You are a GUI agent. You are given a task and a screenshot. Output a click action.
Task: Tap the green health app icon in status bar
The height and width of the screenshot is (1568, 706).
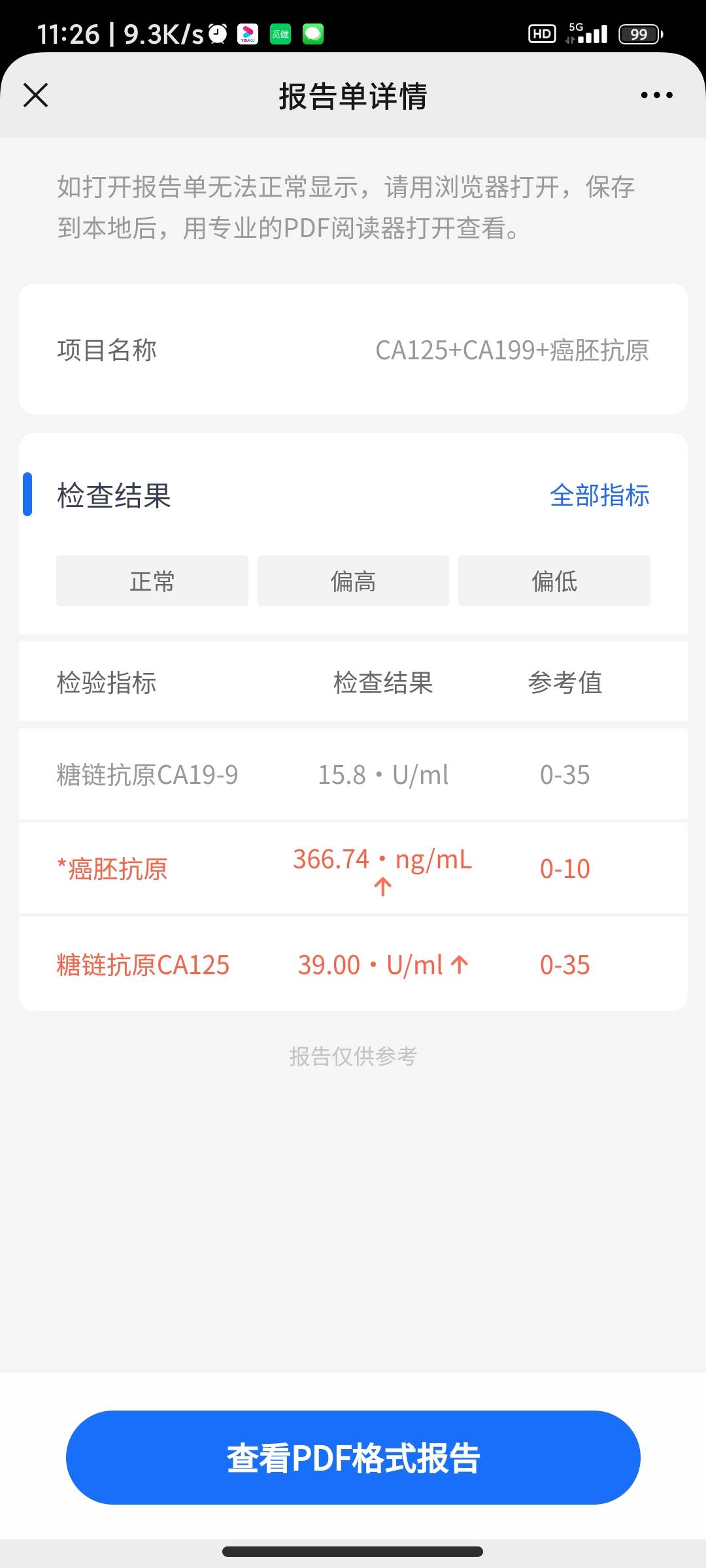280,33
